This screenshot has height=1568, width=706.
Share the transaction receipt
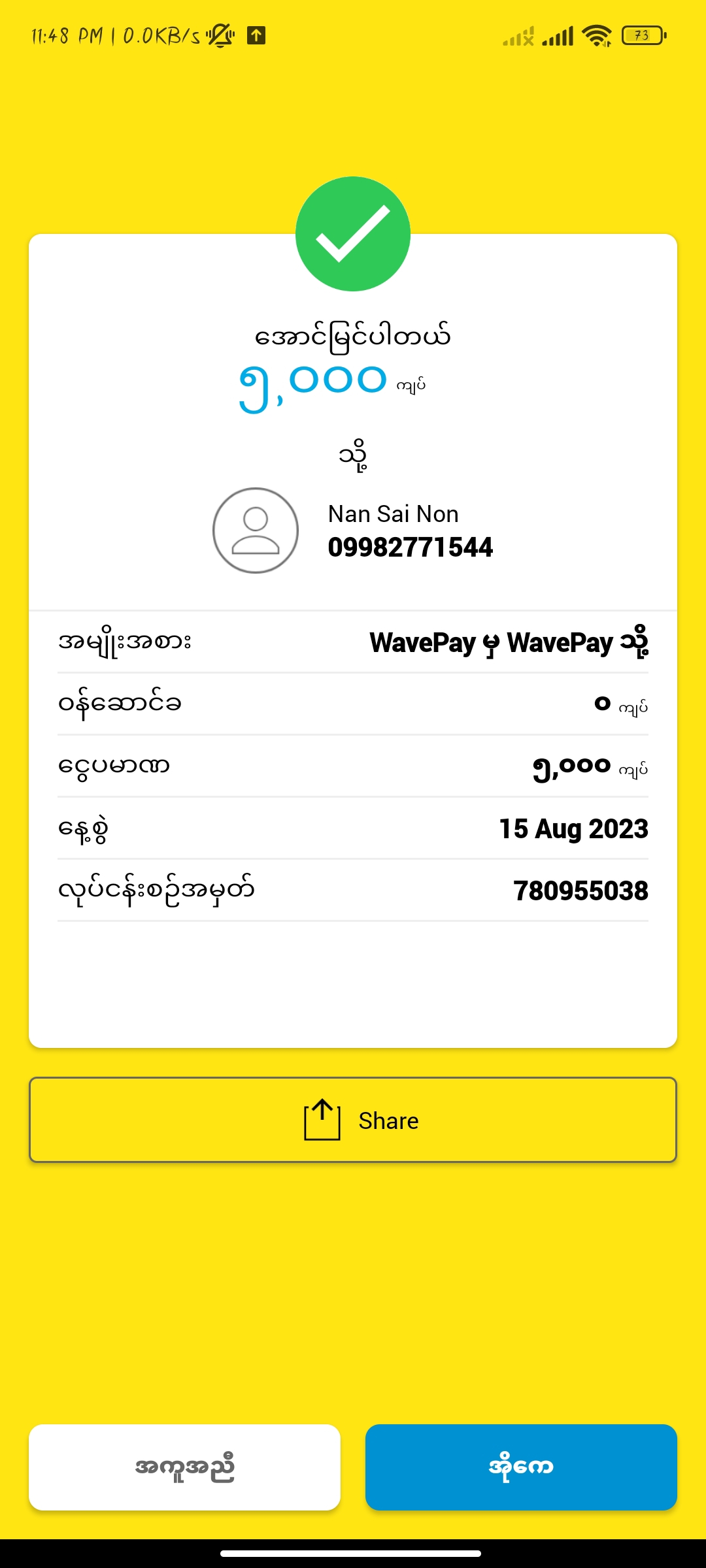353,1120
